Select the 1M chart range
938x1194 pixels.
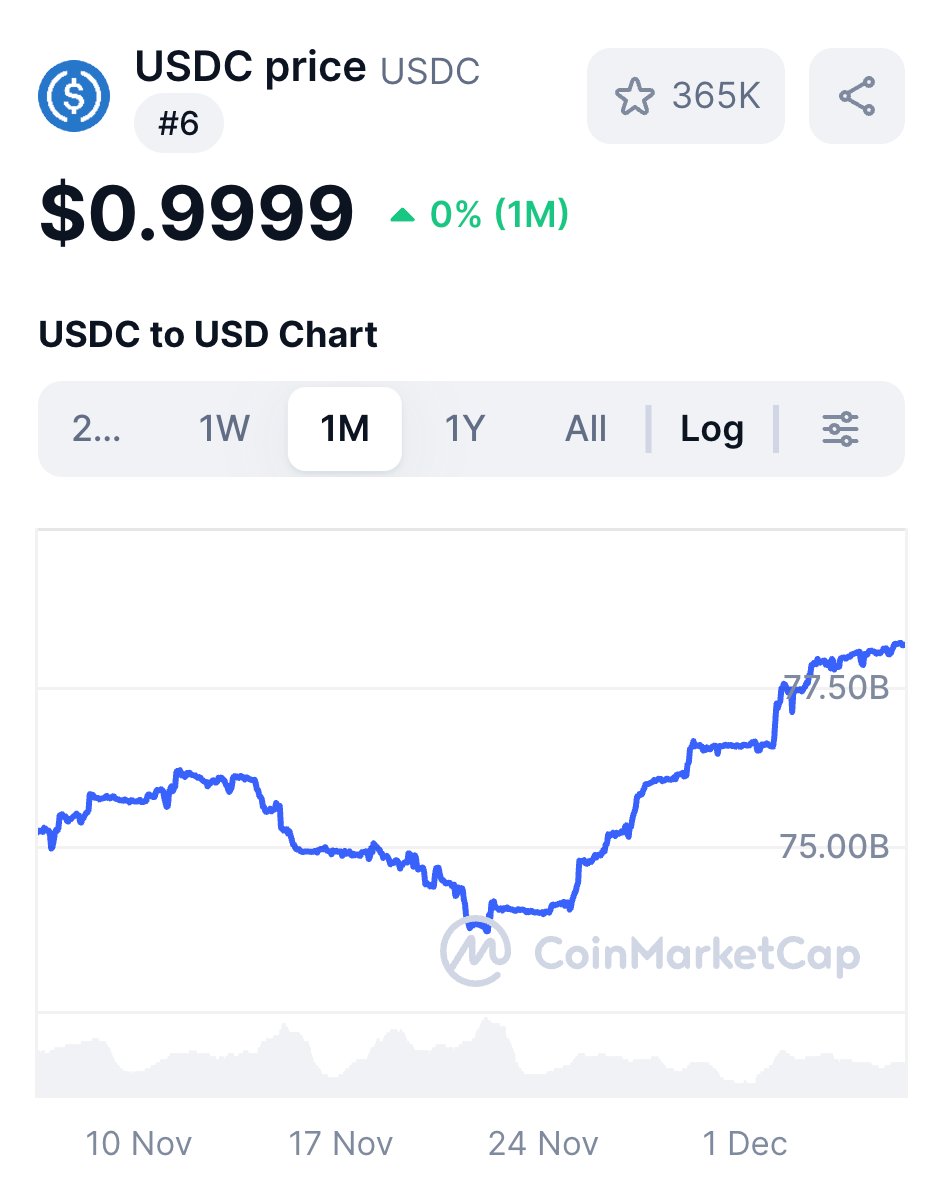[x=345, y=429]
